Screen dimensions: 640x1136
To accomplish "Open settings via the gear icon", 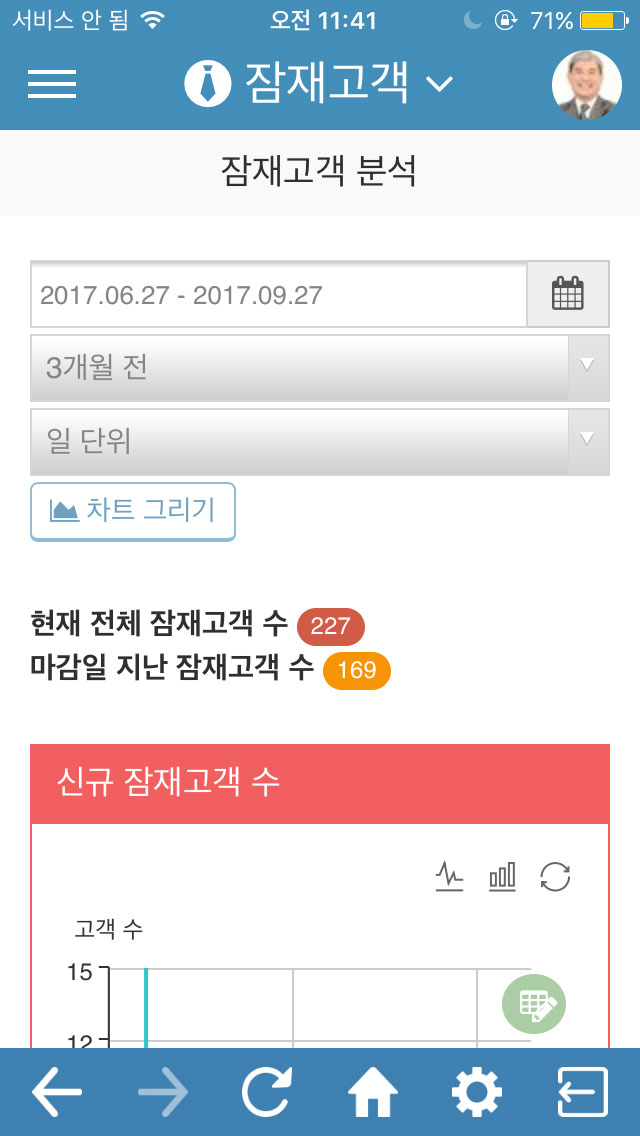I will click(477, 1092).
